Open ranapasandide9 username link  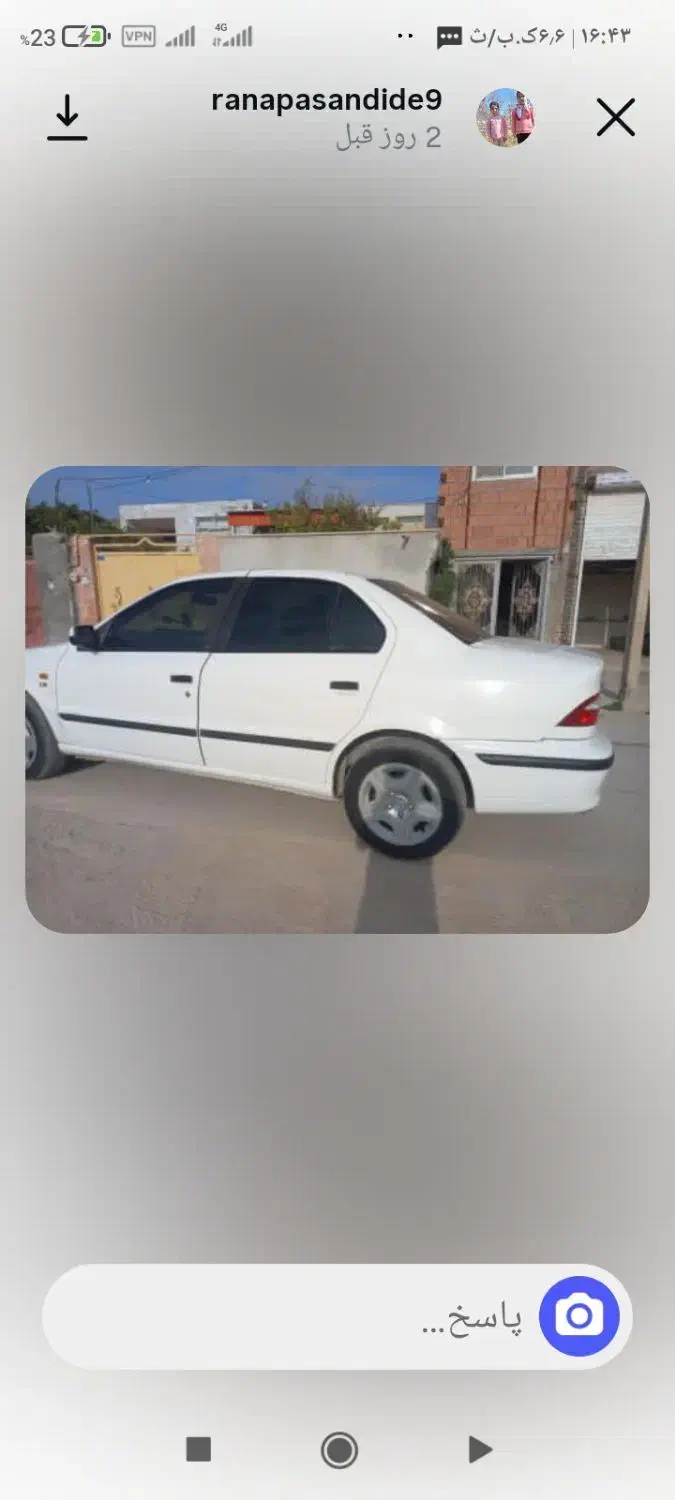pyautogui.click(x=326, y=101)
